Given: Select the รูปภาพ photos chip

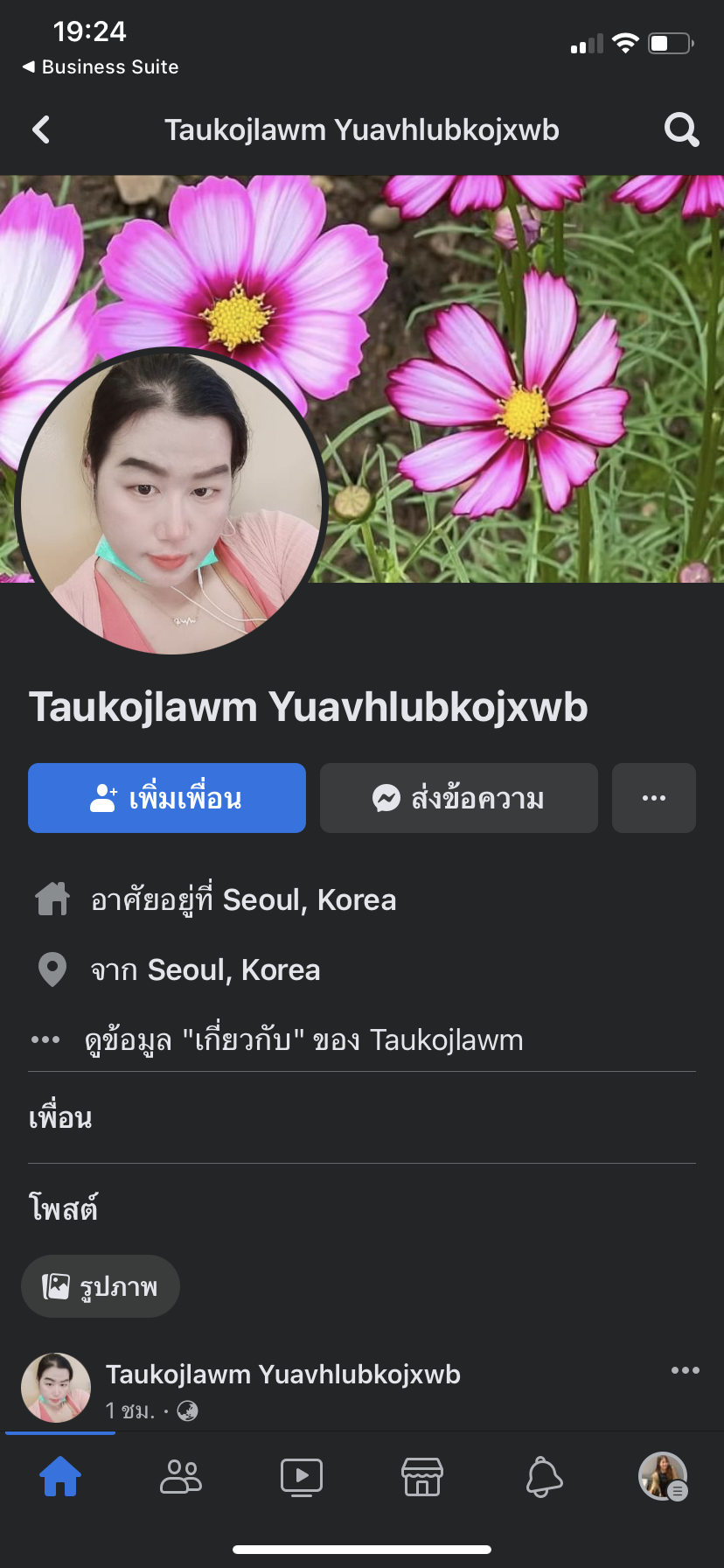Looking at the screenshot, I should [x=101, y=1286].
